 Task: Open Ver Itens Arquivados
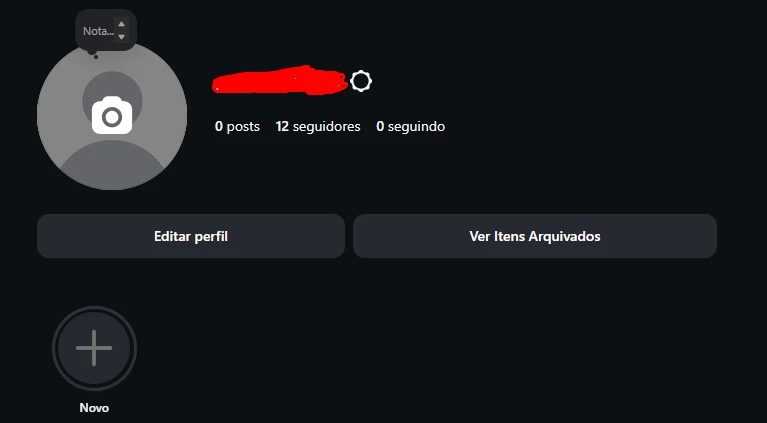pos(534,236)
